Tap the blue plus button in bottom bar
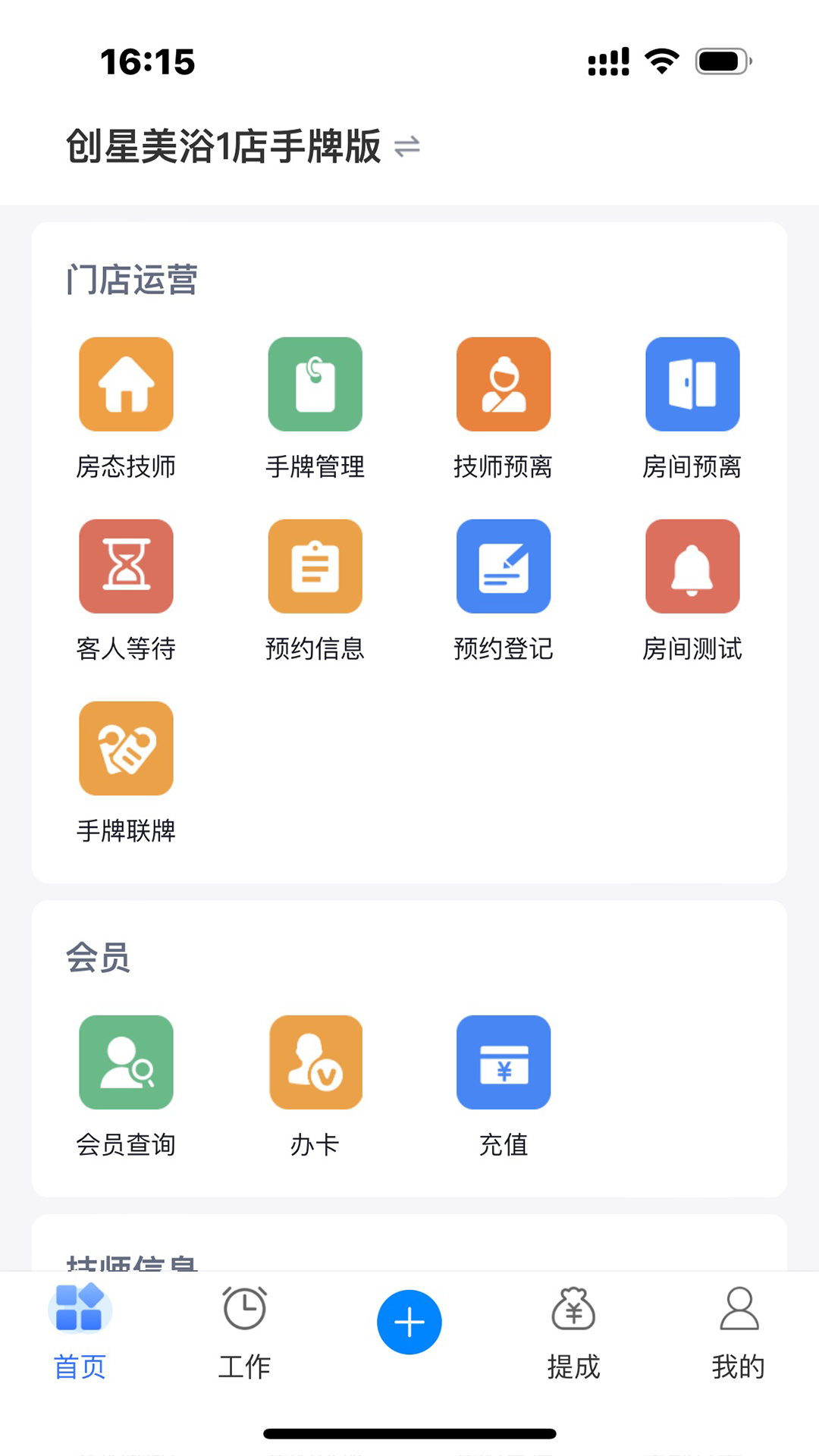The image size is (819, 1456). (409, 1320)
